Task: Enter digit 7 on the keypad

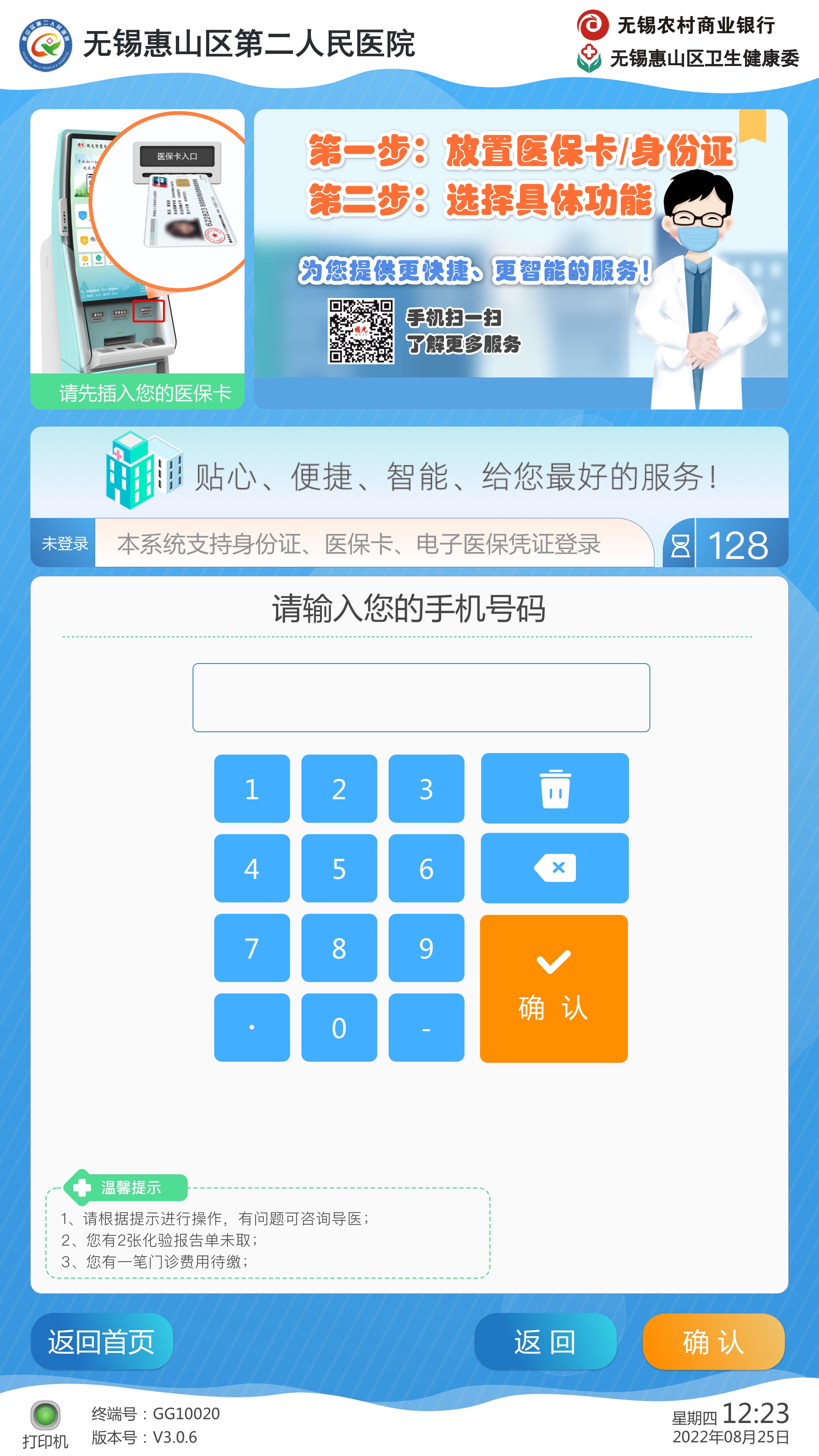Action: point(251,948)
